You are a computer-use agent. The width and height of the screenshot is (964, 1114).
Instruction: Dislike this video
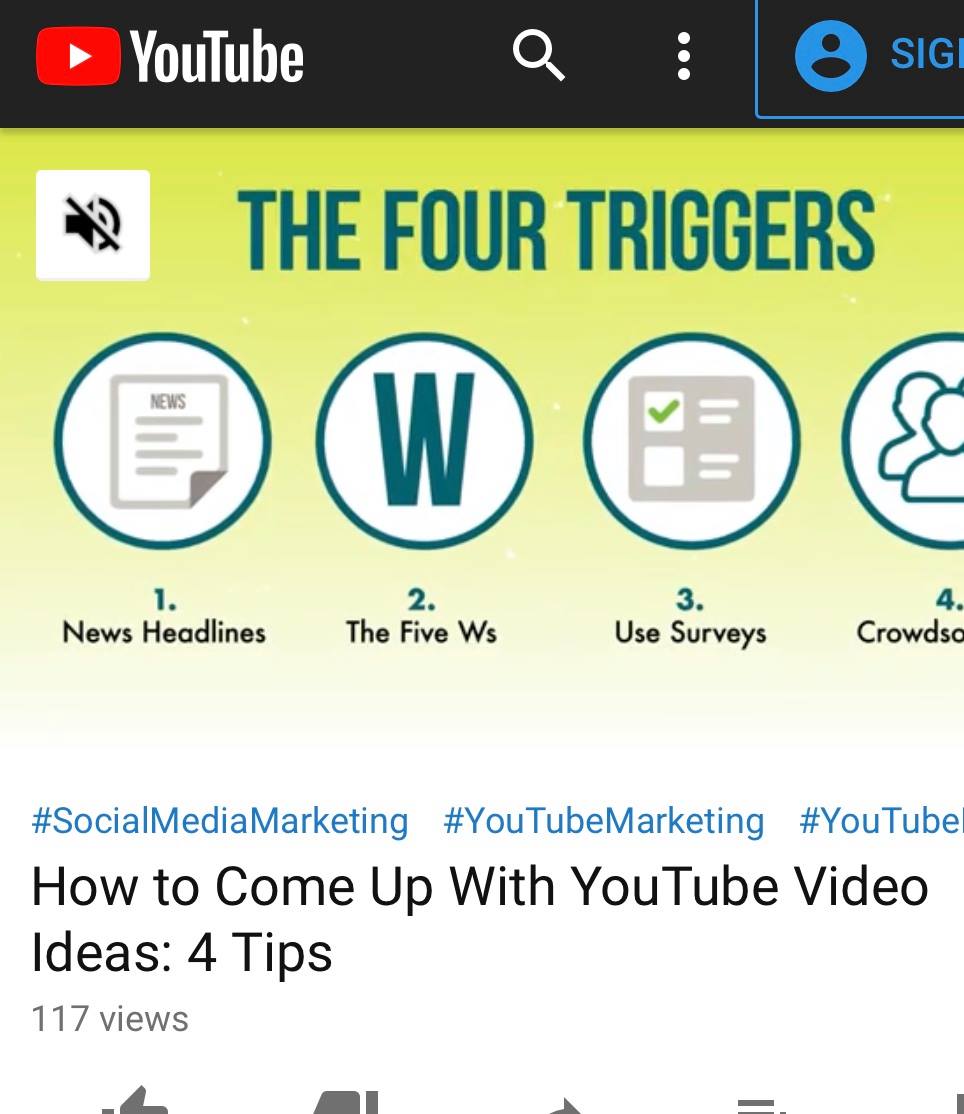tap(346, 1102)
